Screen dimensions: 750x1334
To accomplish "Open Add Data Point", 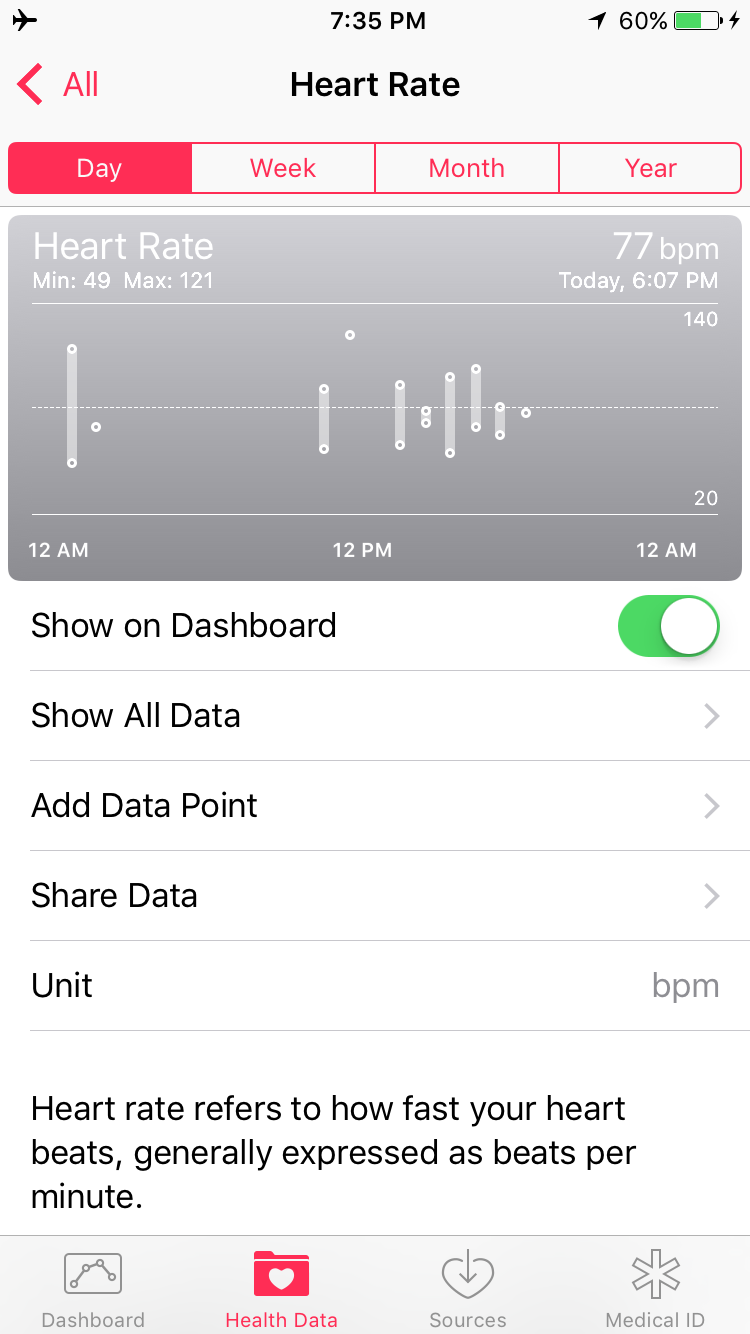I will (x=375, y=806).
